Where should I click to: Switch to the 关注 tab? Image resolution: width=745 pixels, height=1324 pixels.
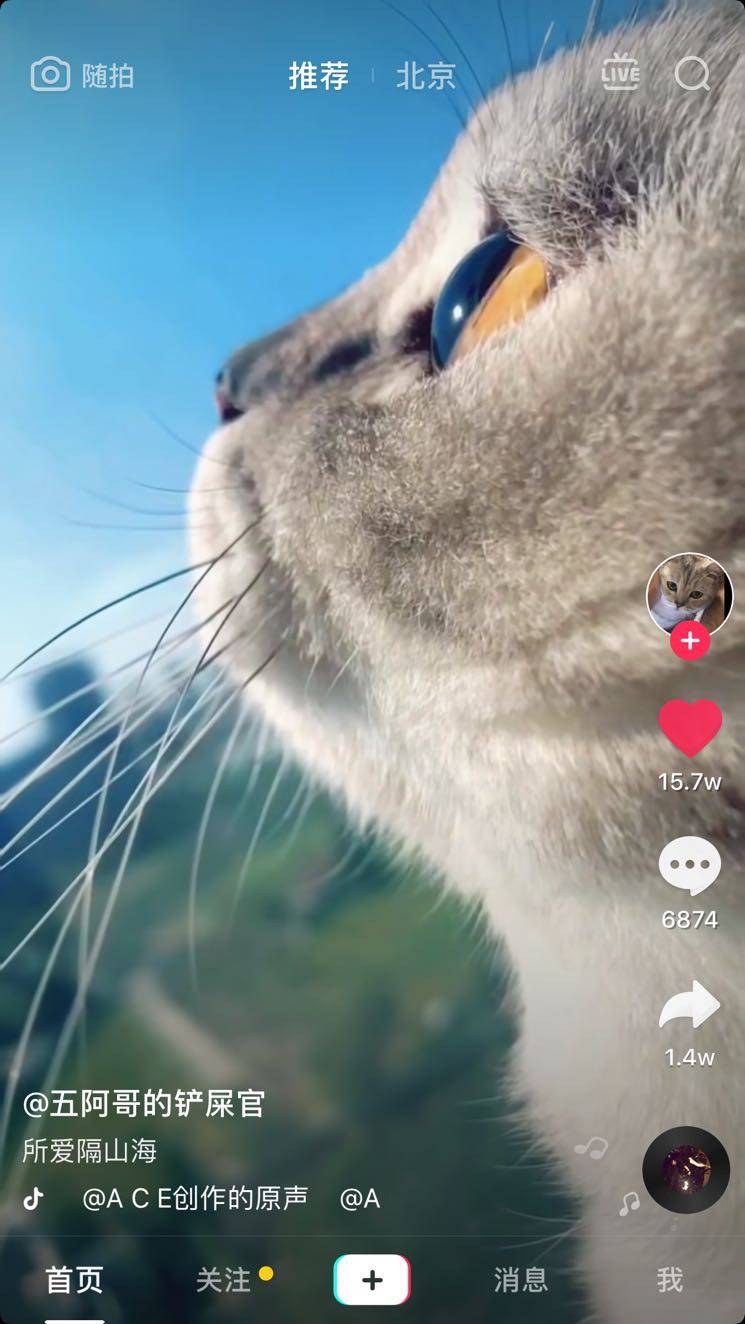pyautogui.click(x=223, y=1280)
